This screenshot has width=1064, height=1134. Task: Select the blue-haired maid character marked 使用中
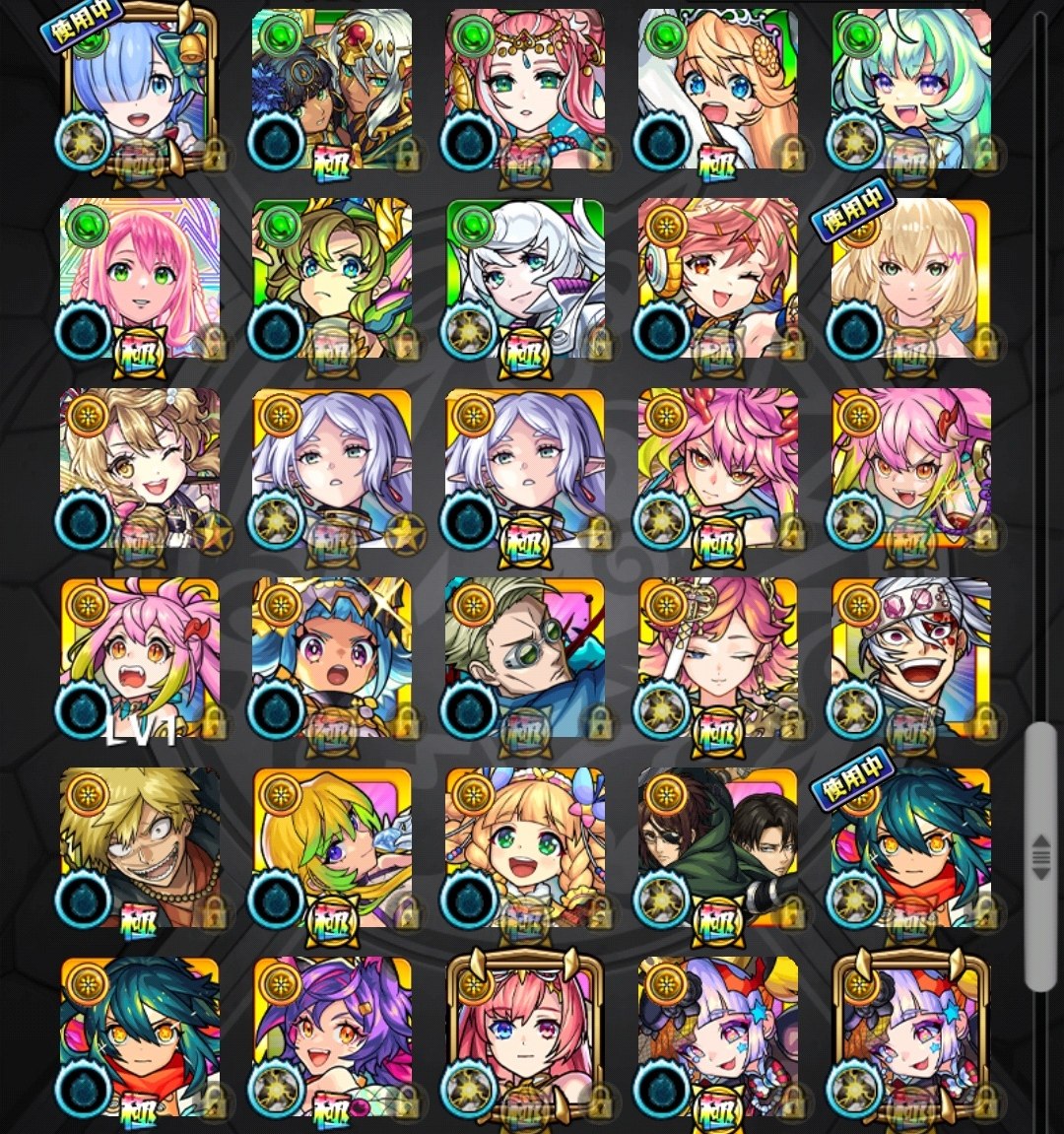click(140, 89)
